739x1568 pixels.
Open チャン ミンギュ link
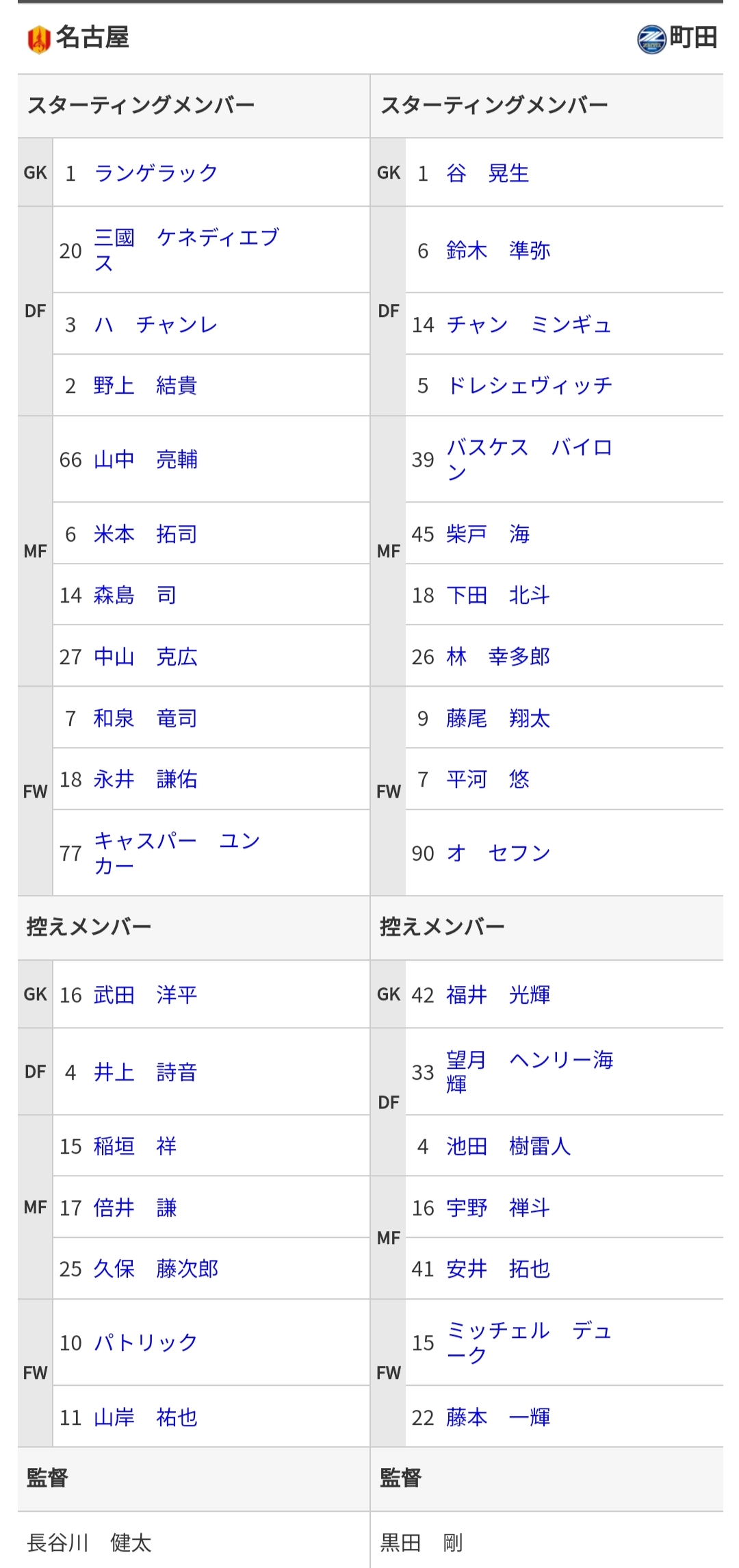529,325
